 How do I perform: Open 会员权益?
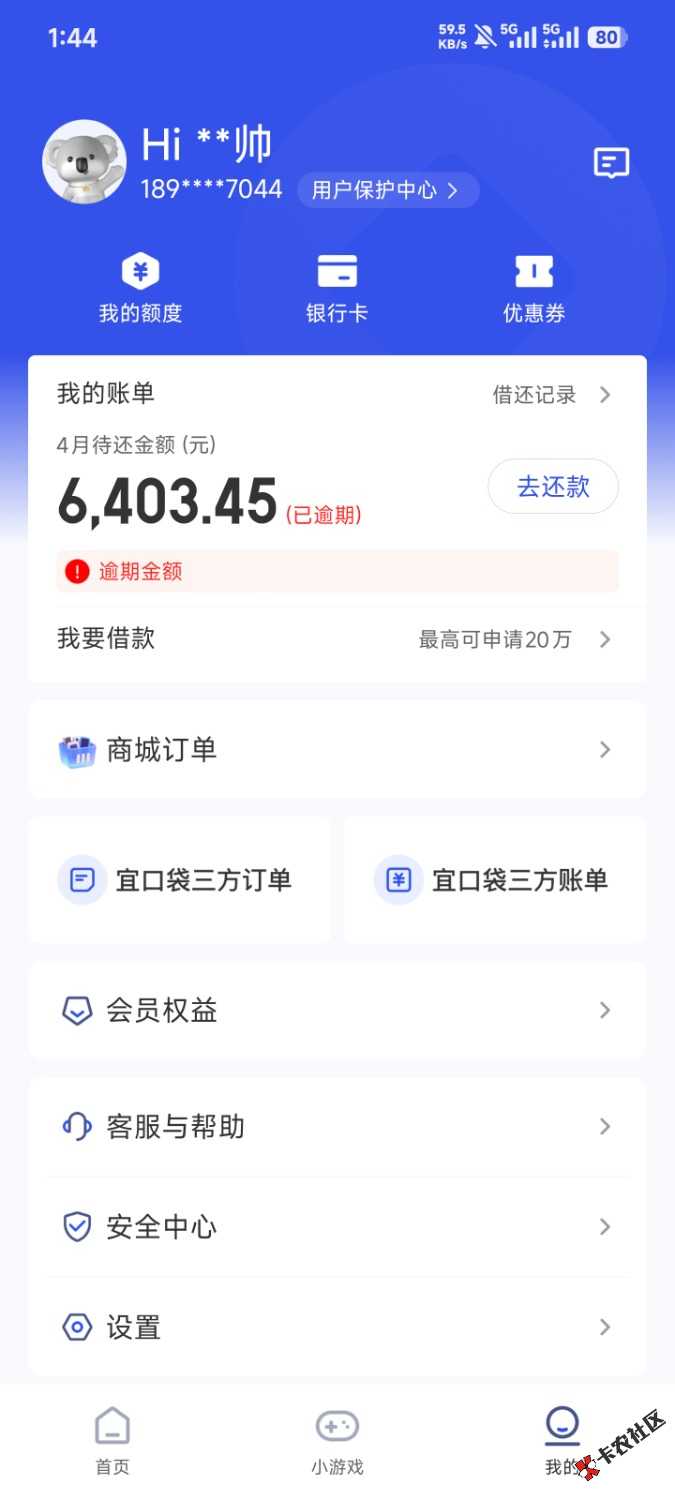tap(337, 1011)
